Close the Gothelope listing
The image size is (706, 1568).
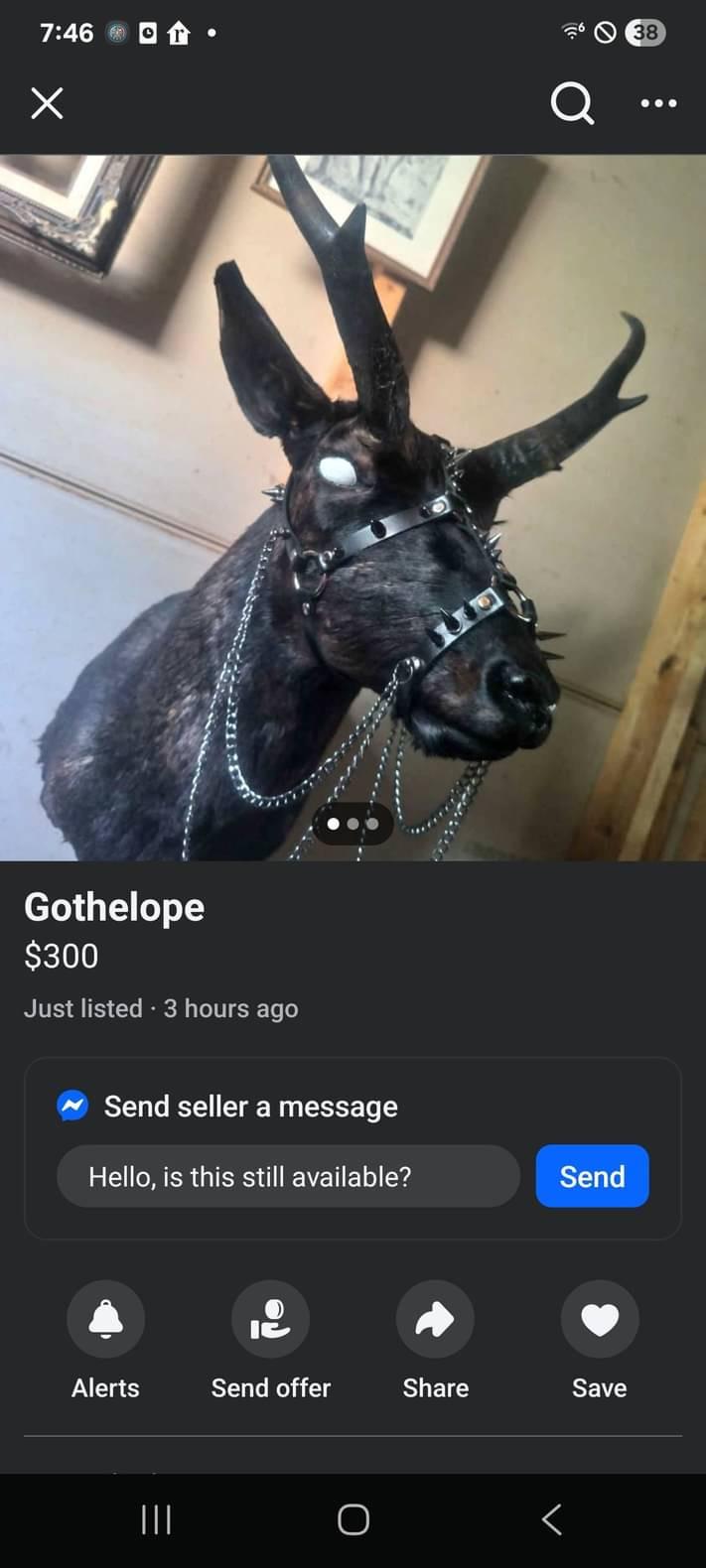47,103
